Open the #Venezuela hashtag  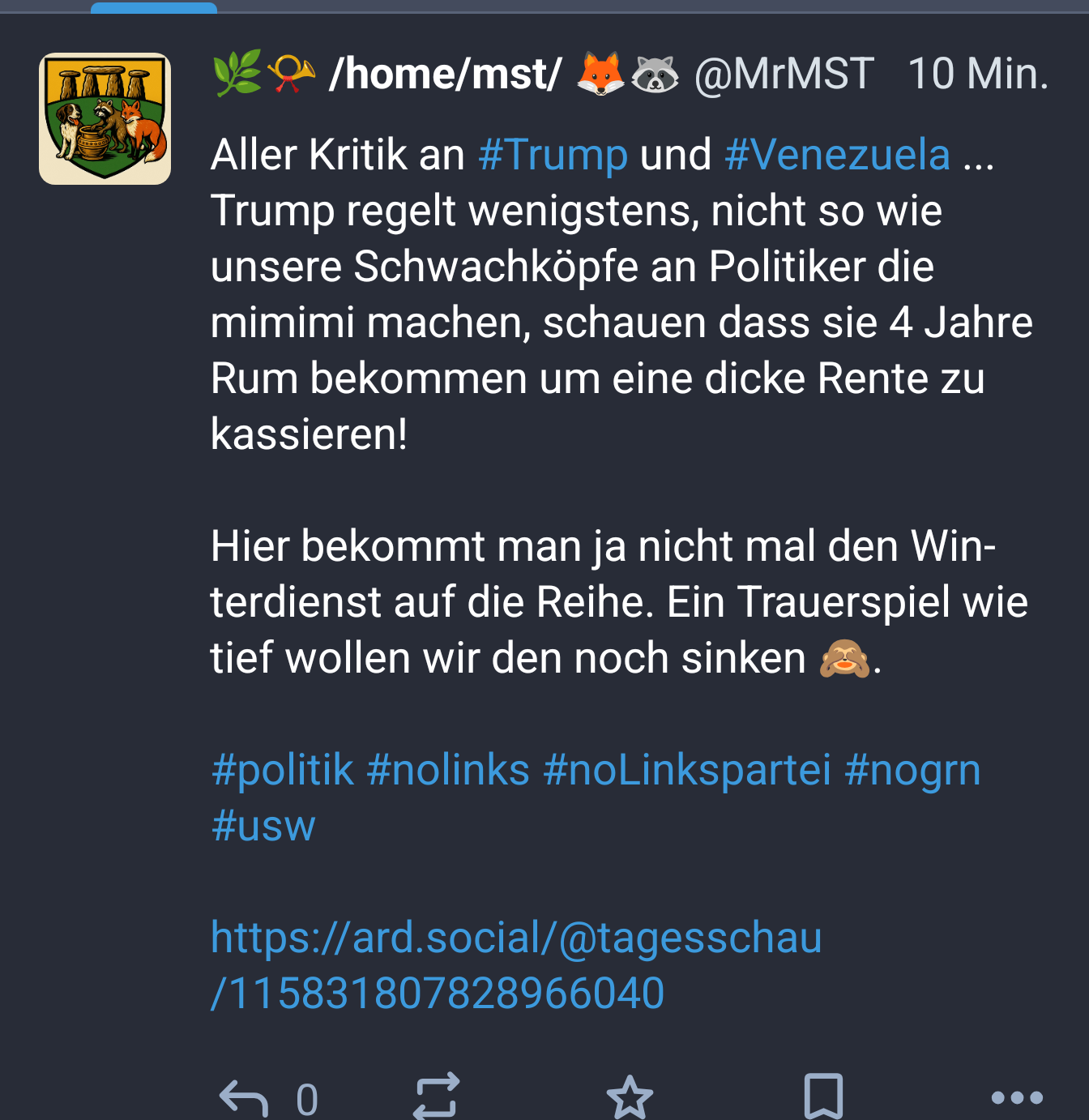[837, 154]
